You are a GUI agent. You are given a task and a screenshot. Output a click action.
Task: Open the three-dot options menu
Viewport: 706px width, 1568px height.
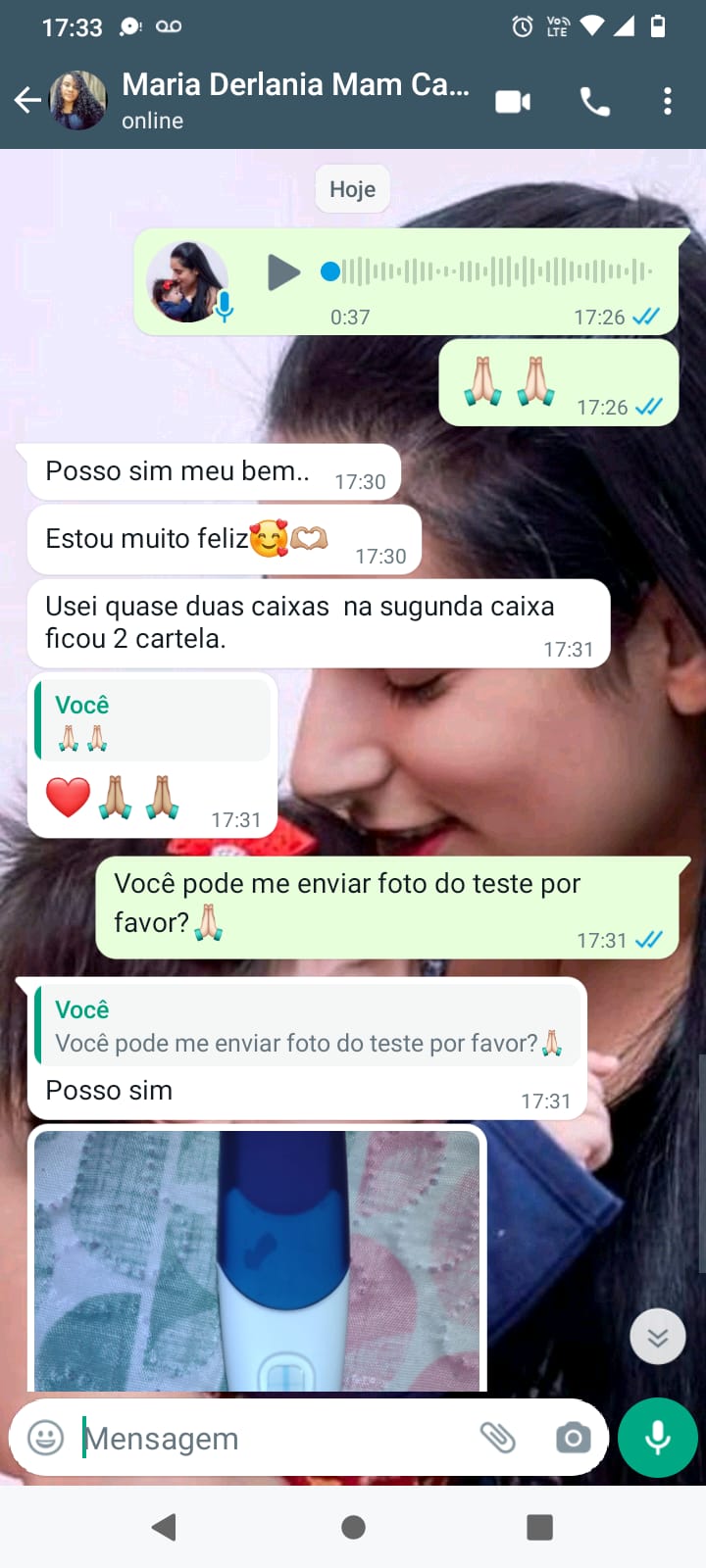[x=668, y=99]
